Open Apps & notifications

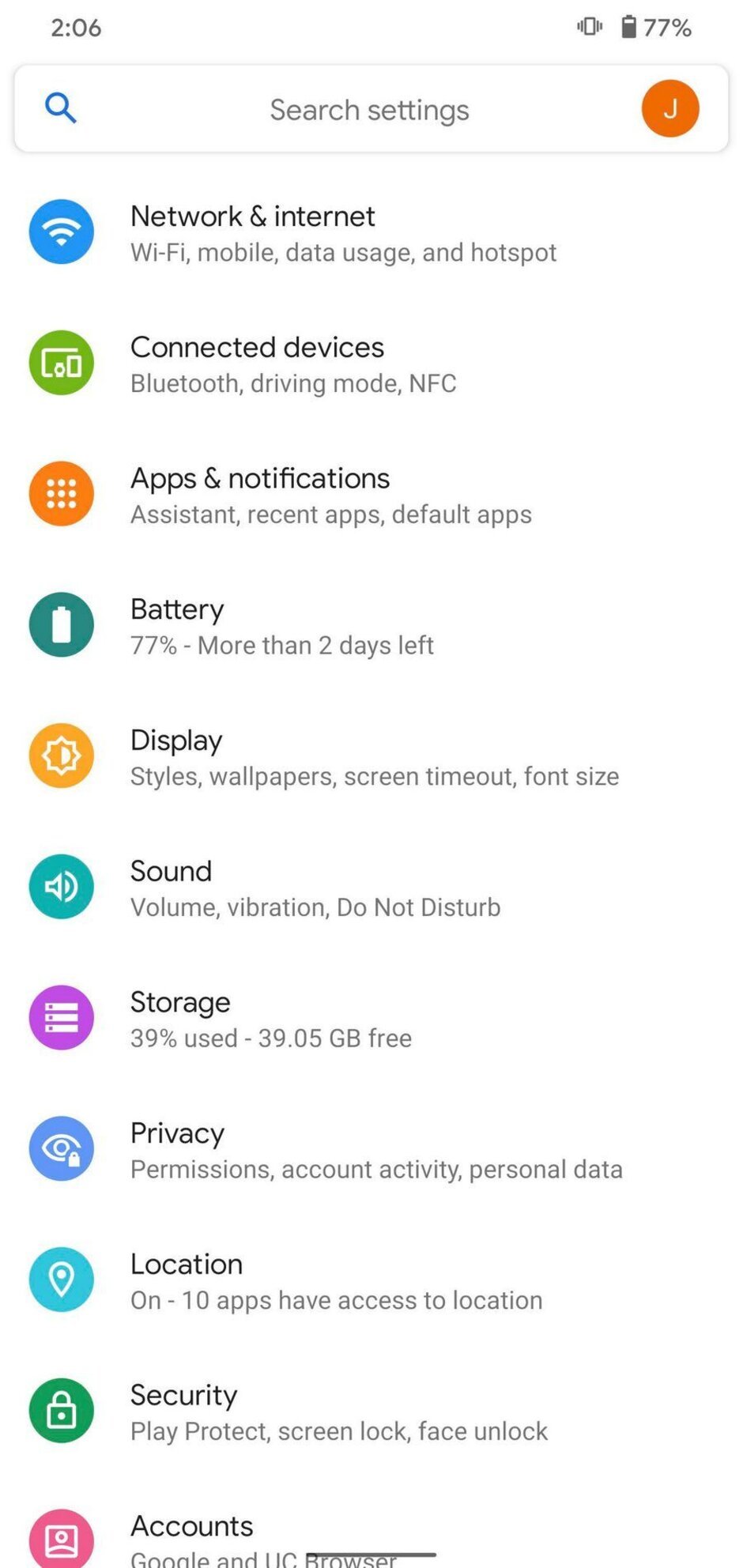pyautogui.click(x=330, y=496)
